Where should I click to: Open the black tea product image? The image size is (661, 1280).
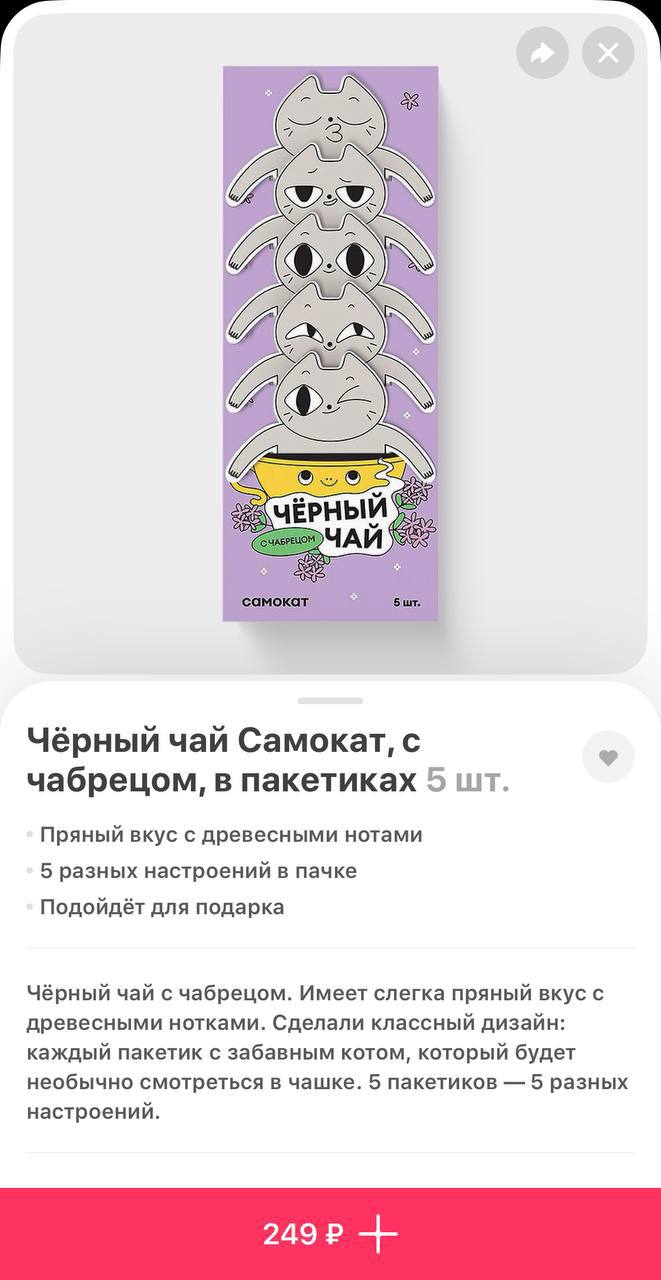330,343
